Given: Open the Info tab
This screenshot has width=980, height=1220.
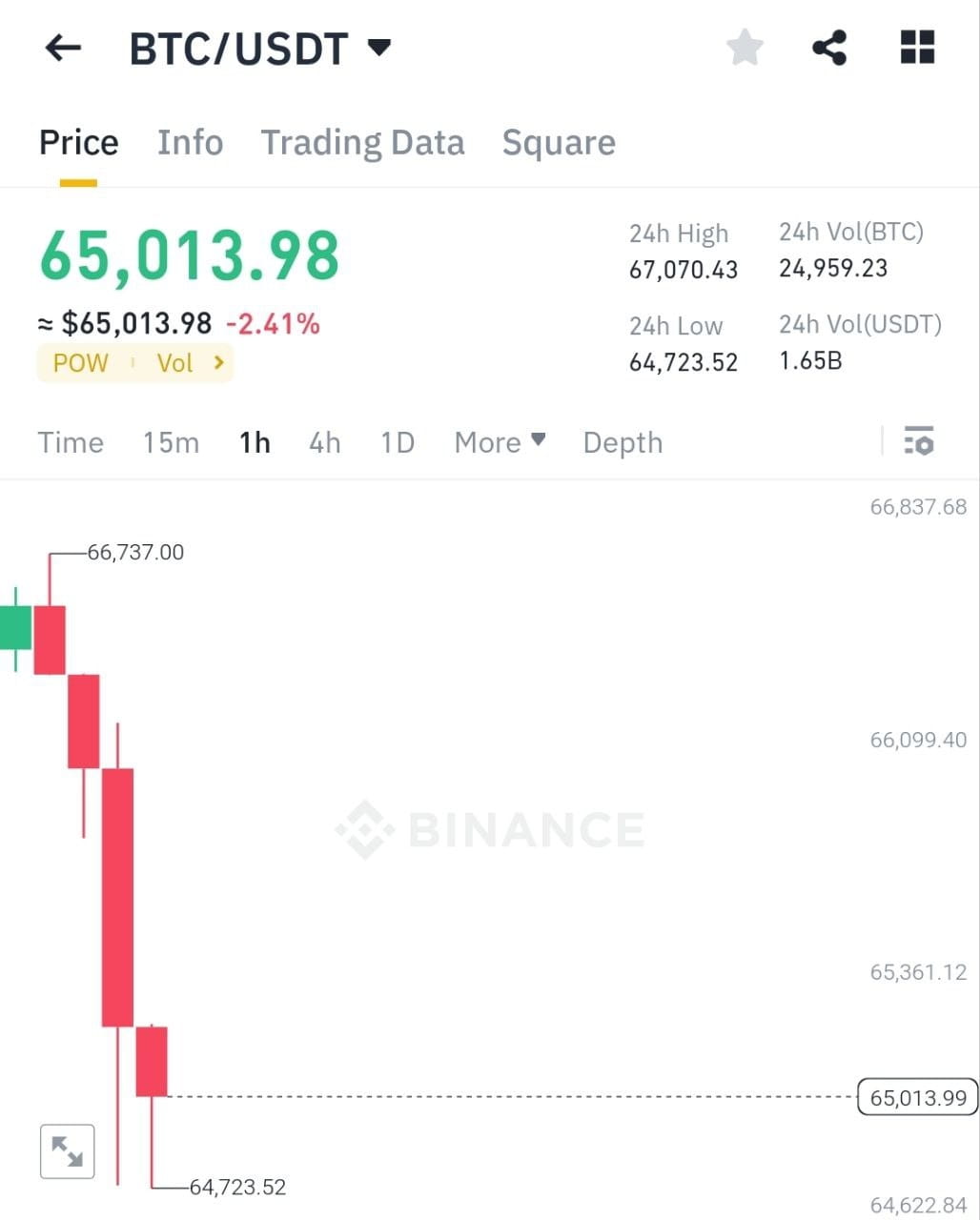Looking at the screenshot, I should click(190, 142).
